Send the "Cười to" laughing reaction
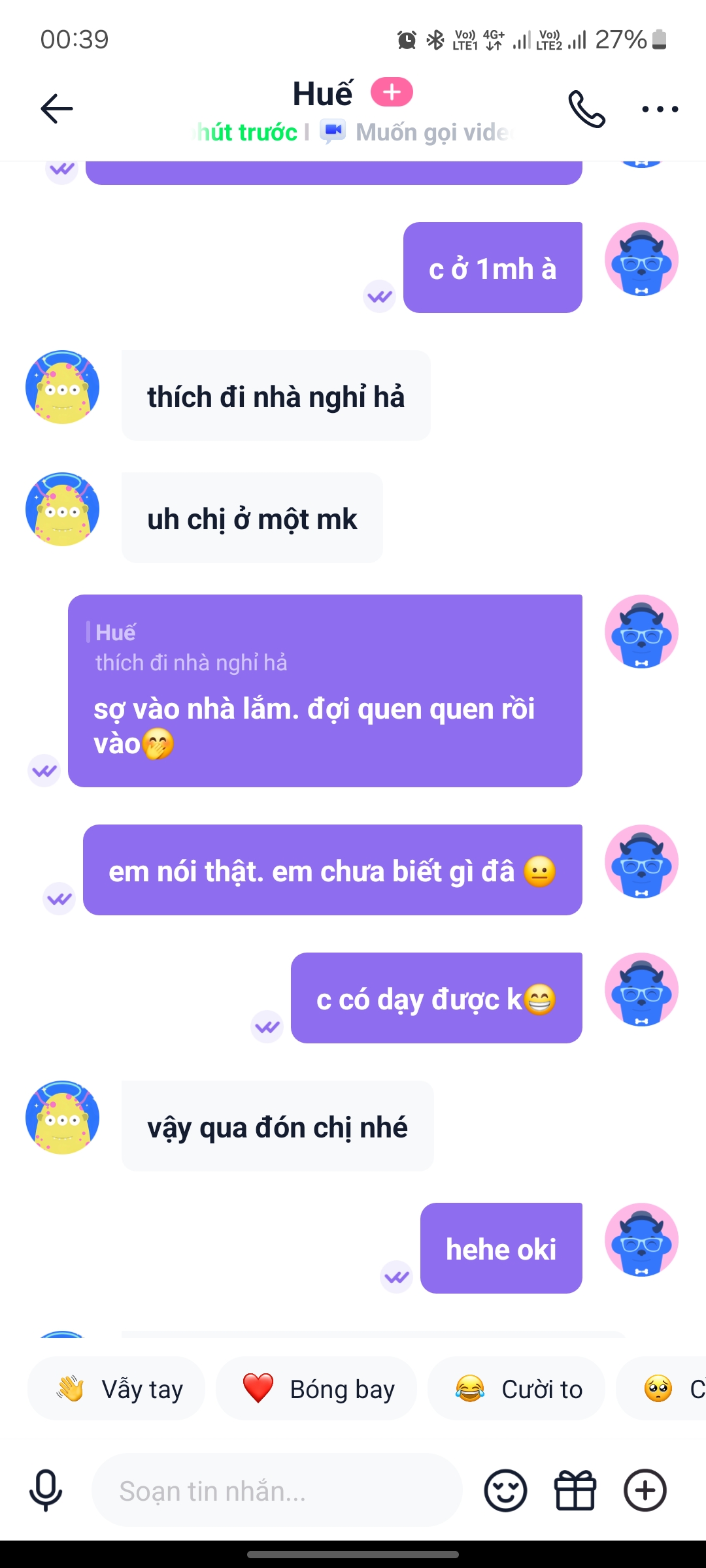 click(516, 1388)
